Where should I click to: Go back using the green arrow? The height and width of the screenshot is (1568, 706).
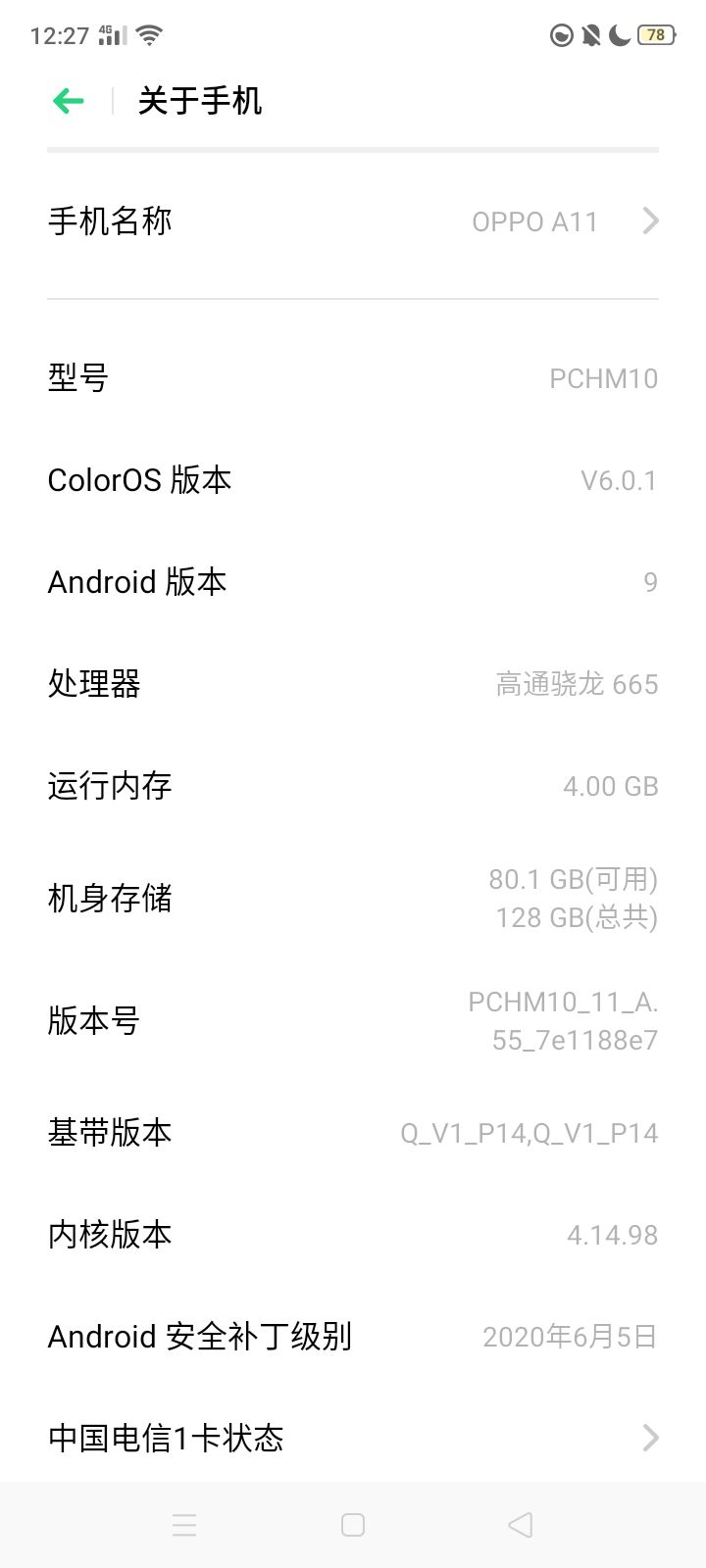coord(69,101)
